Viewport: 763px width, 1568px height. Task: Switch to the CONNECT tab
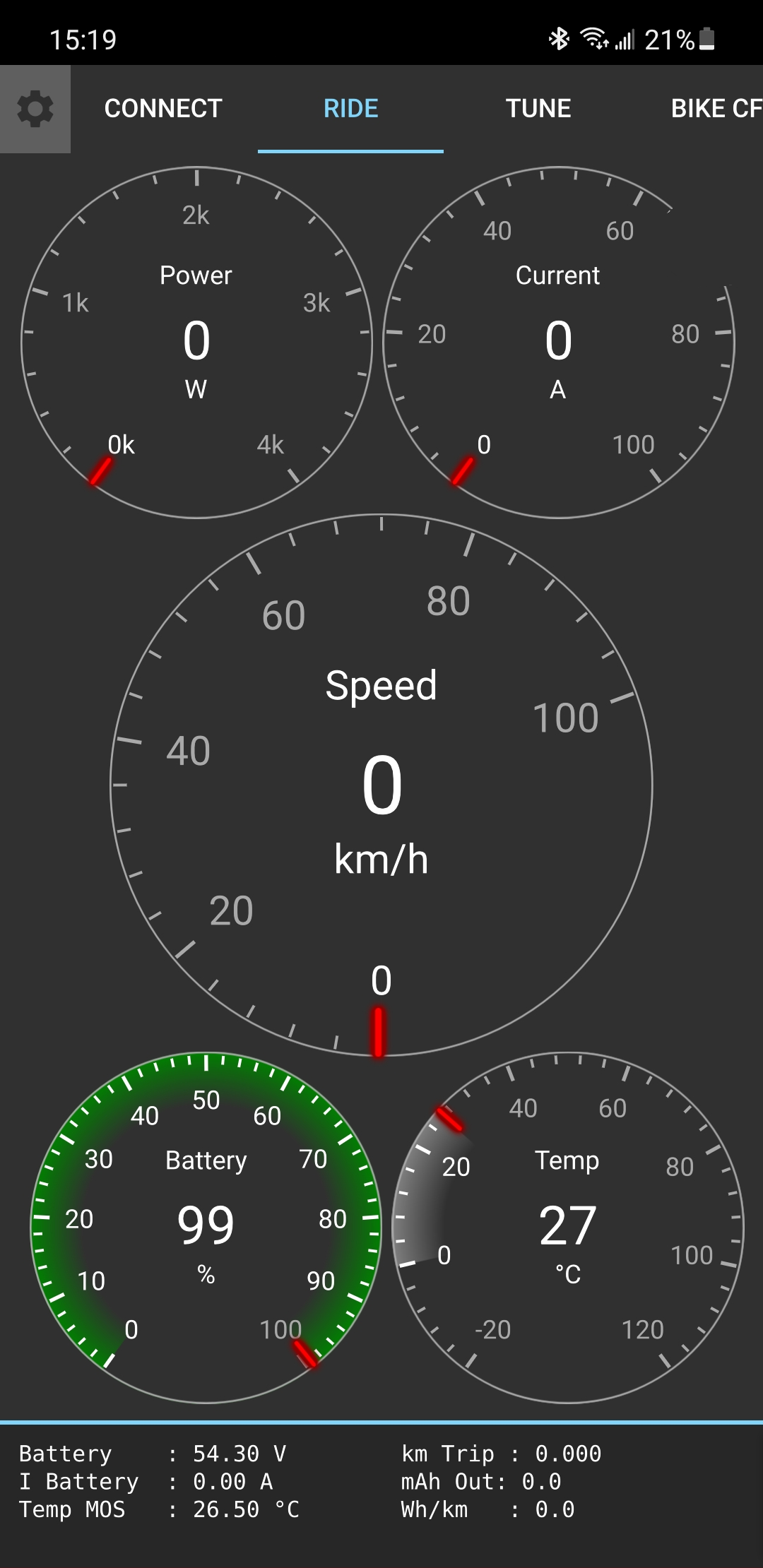click(x=163, y=109)
